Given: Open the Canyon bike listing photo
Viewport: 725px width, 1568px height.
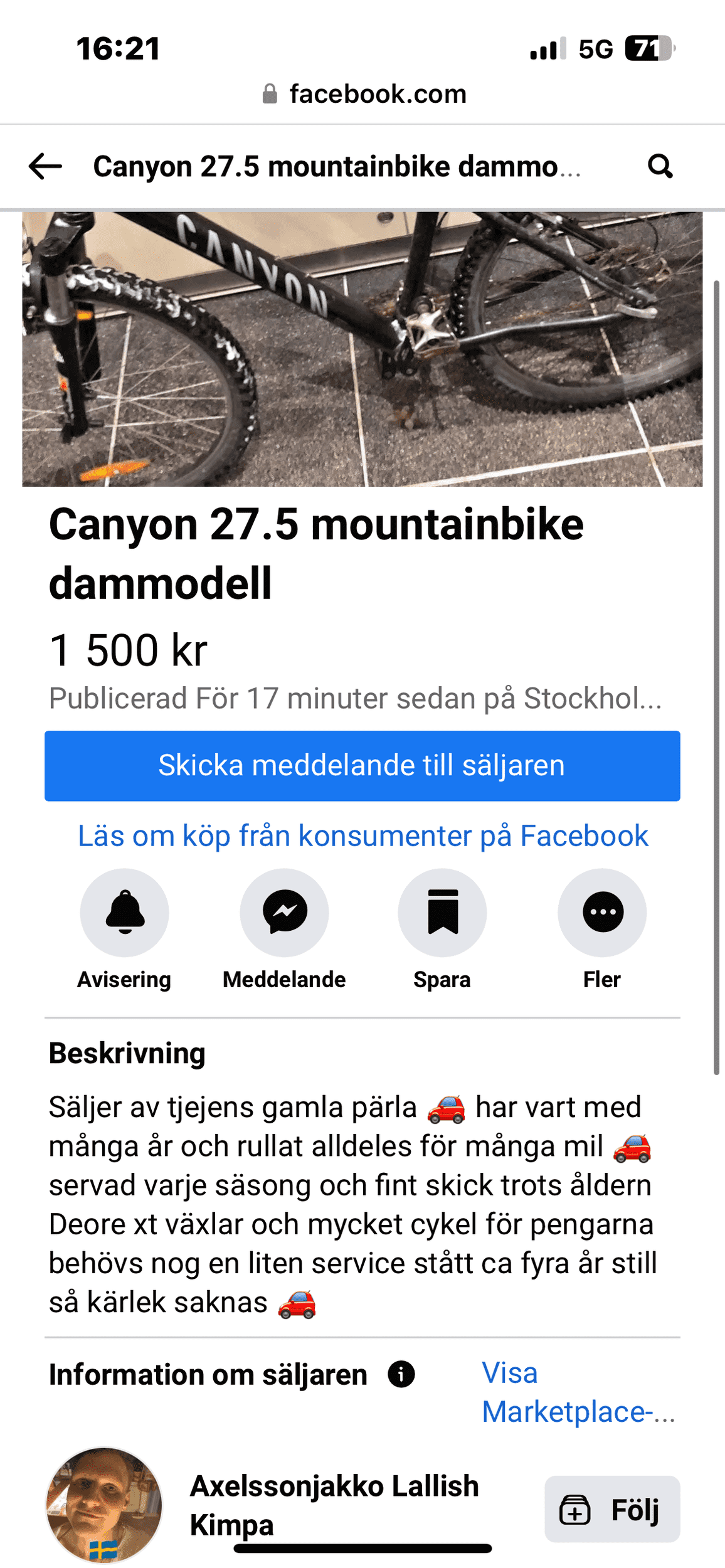Looking at the screenshot, I should (362, 349).
